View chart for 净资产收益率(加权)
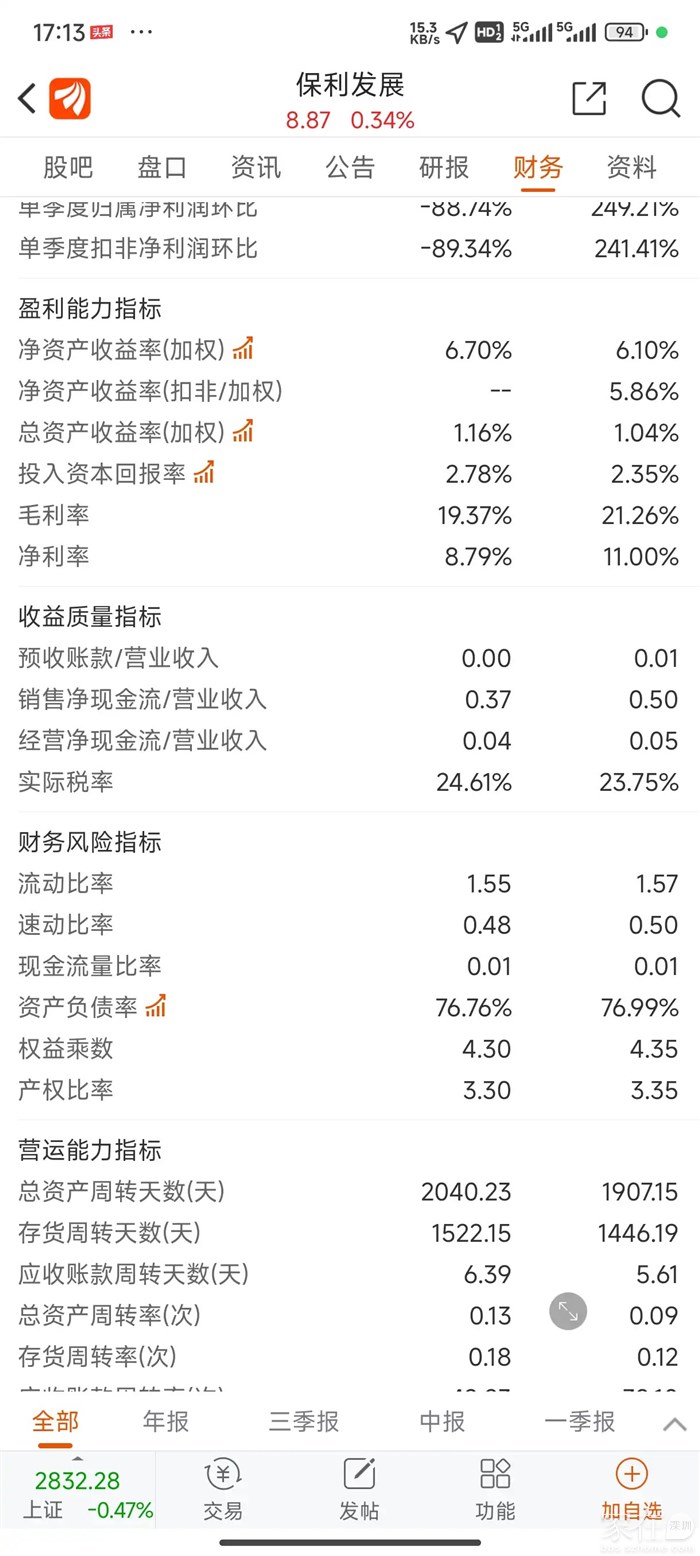This screenshot has width=700, height=1556. (243, 349)
